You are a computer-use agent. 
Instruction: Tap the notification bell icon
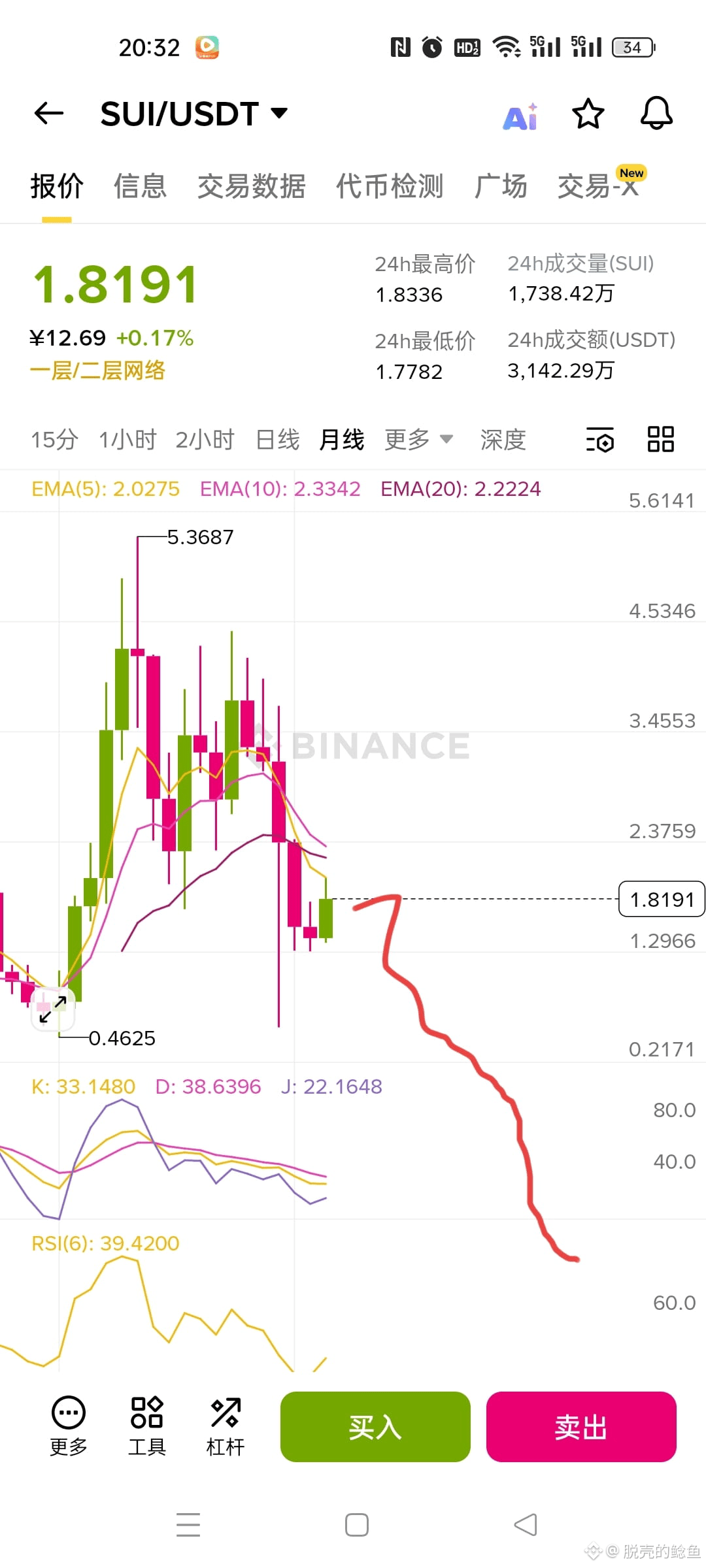(x=656, y=113)
